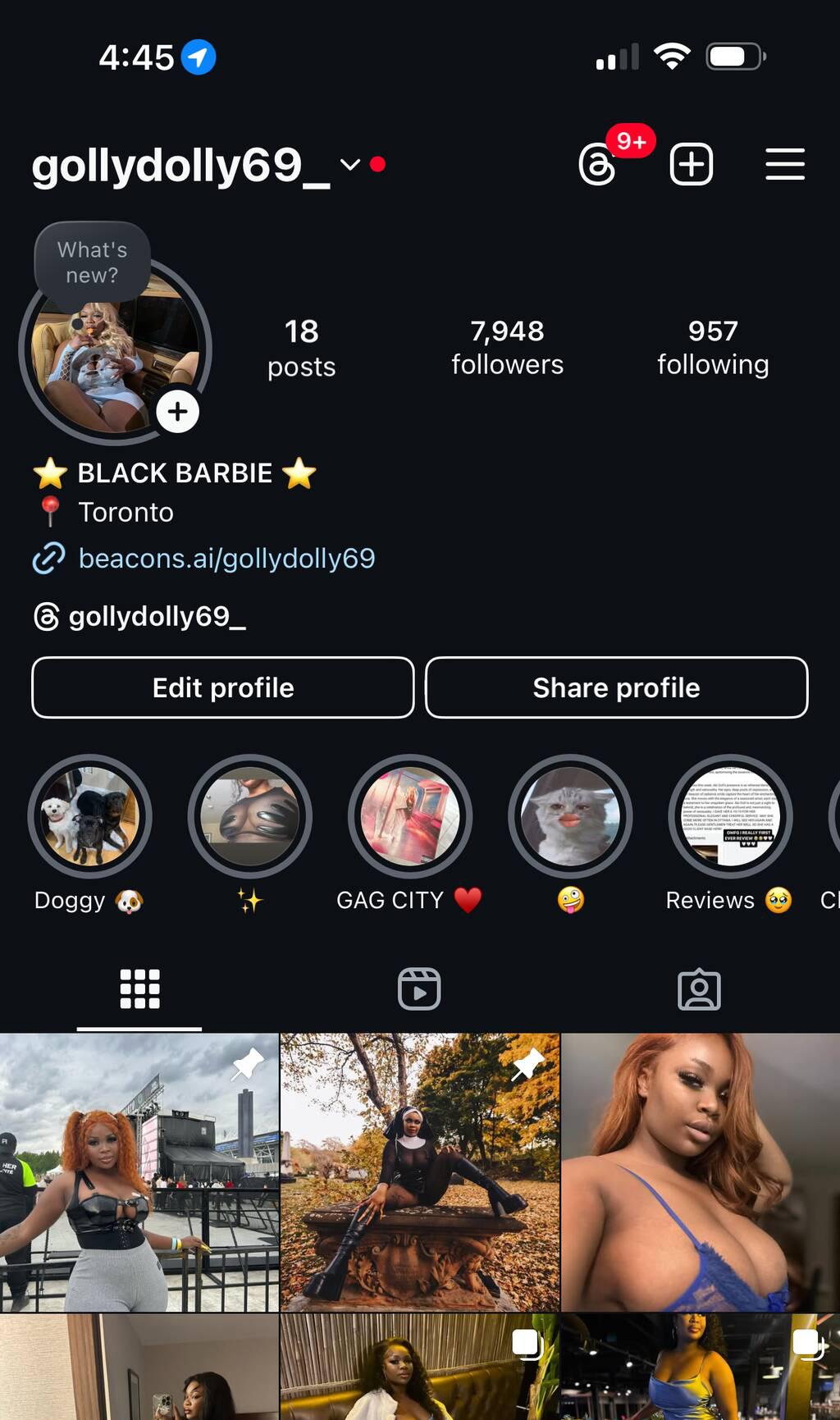Open the pinned post at the stadium
This screenshot has width=840, height=1420.
point(139,1172)
